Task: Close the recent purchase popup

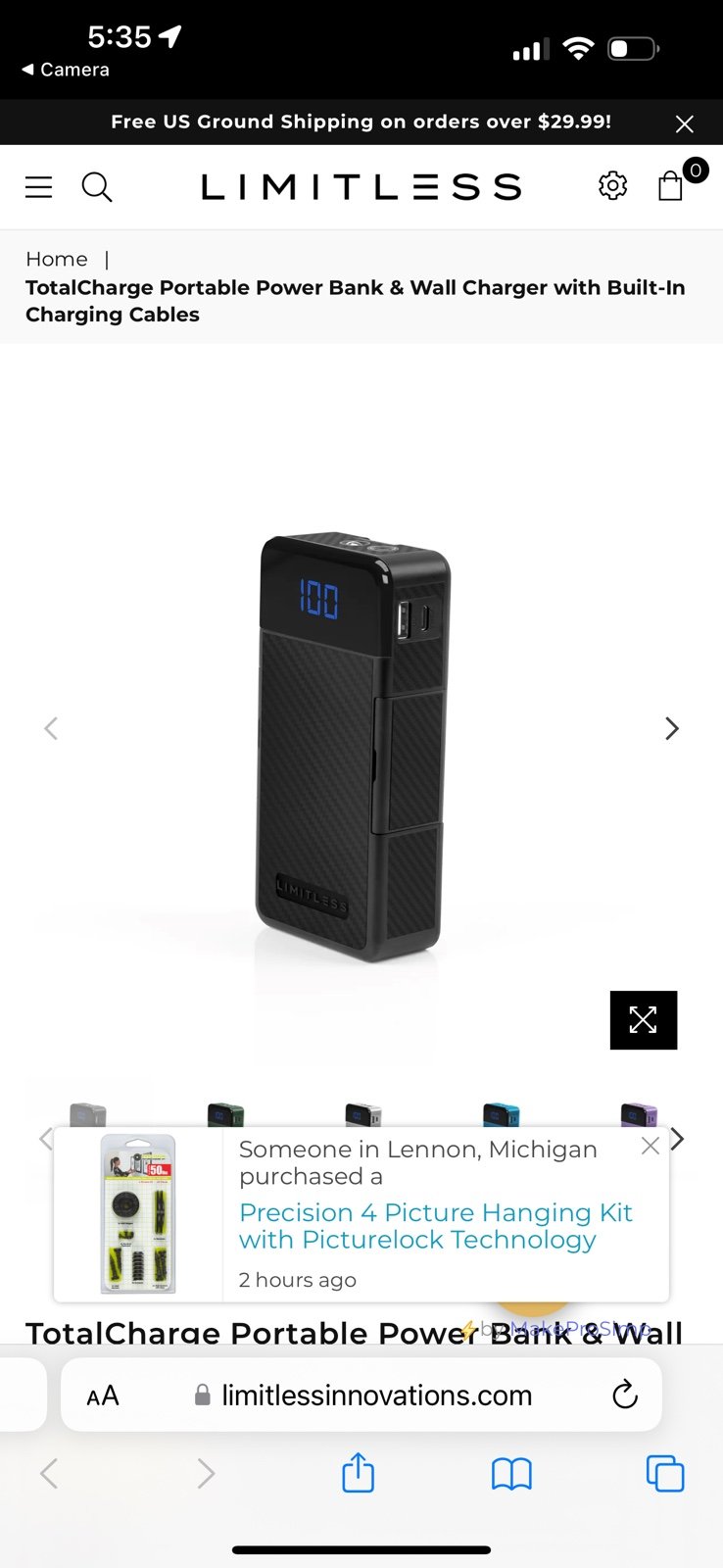Action: (x=650, y=1146)
